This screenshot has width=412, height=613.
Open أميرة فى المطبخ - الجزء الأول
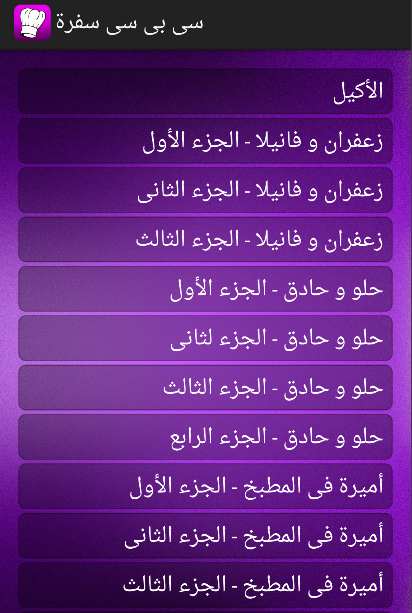coord(206,486)
